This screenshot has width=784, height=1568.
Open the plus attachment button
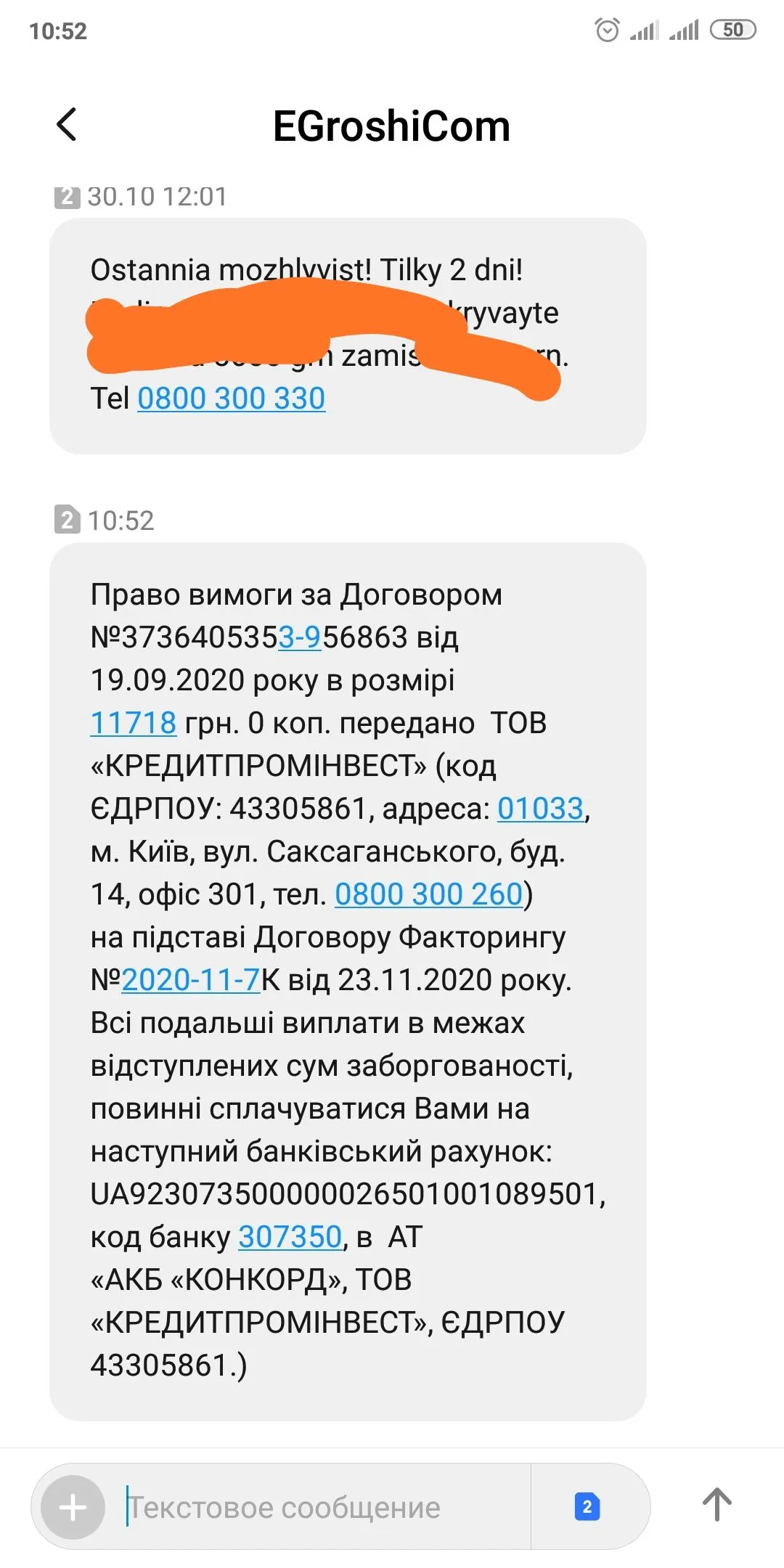[73, 1508]
